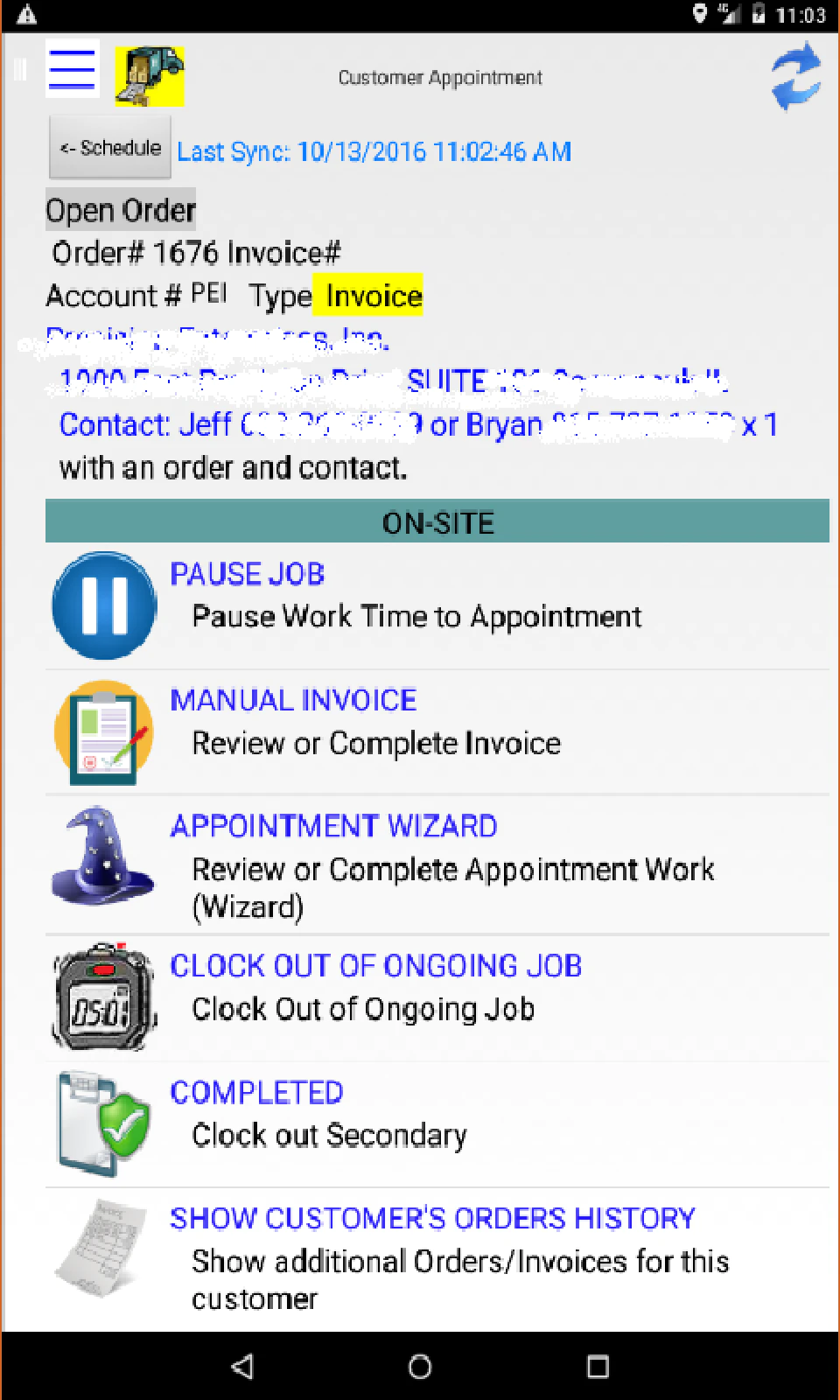This screenshot has width=840, height=1400.
Task: Choose Clock Out of Ongoing Job
Action: pos(437,998)
